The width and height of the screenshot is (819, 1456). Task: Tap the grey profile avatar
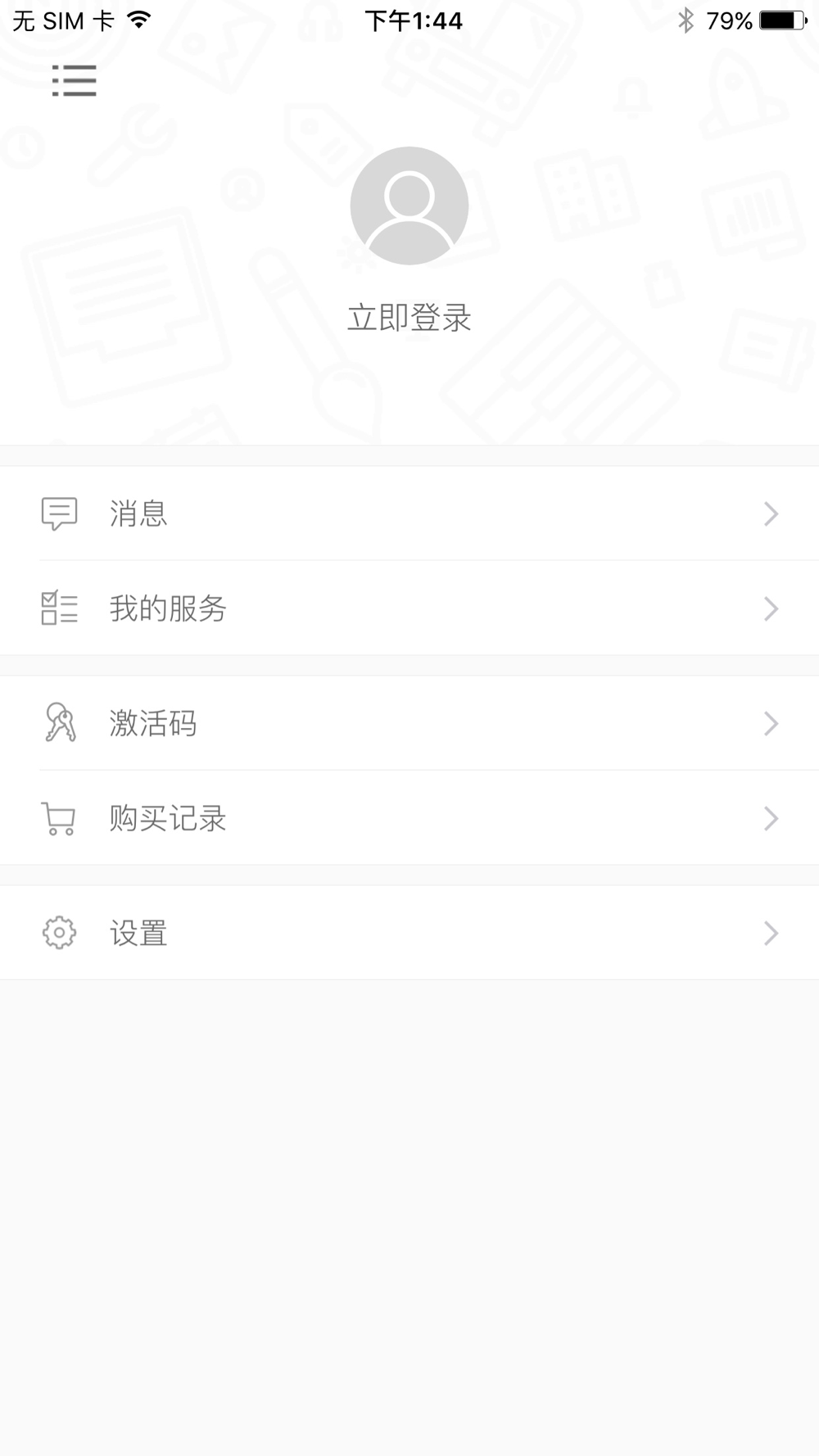(409, 206)
